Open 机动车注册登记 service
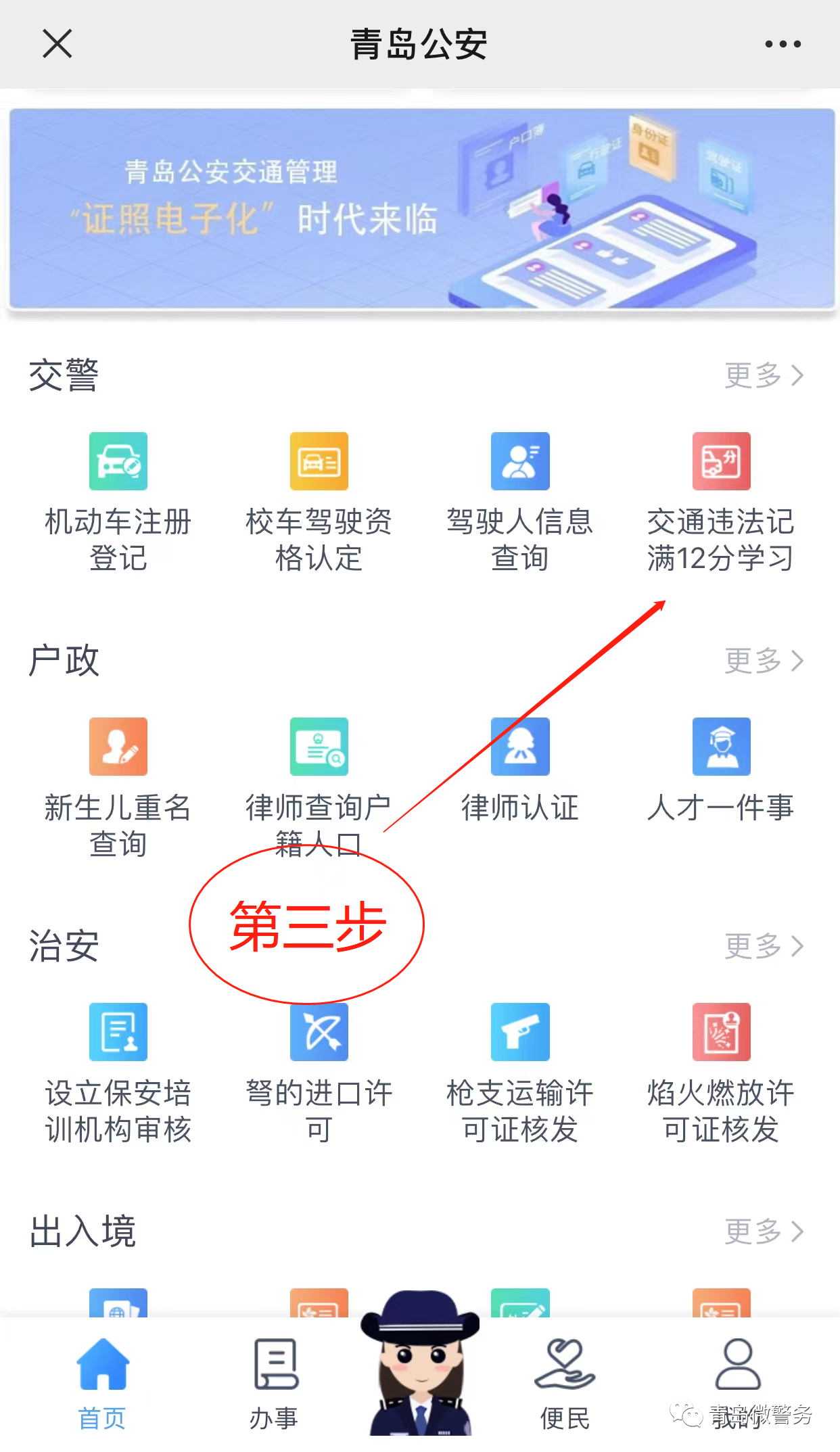840x1452 pixels. pyautogui.click(x=118, y=500)
